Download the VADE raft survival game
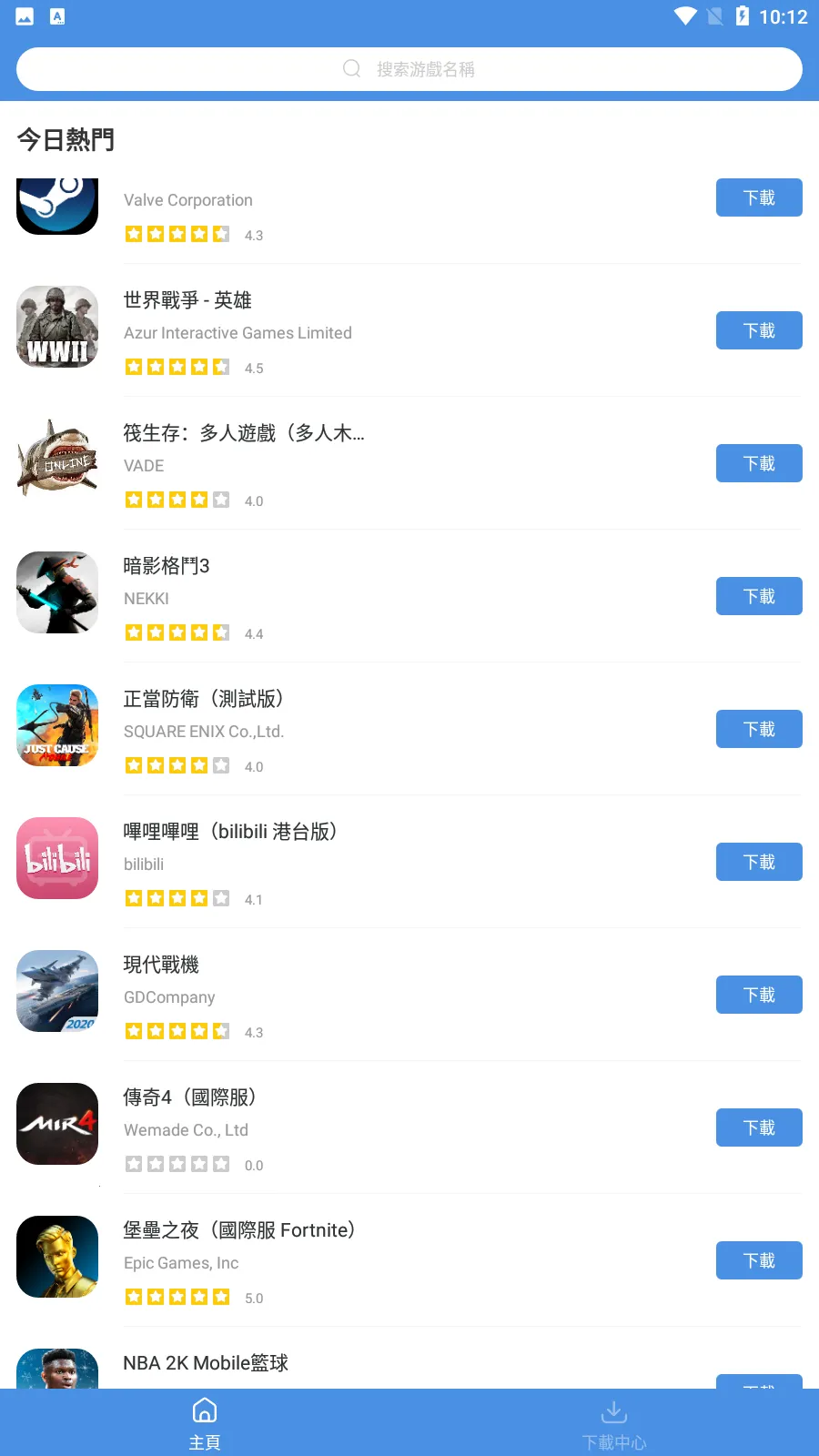Viewport: 819px width, 1456px height. [758, 463]
